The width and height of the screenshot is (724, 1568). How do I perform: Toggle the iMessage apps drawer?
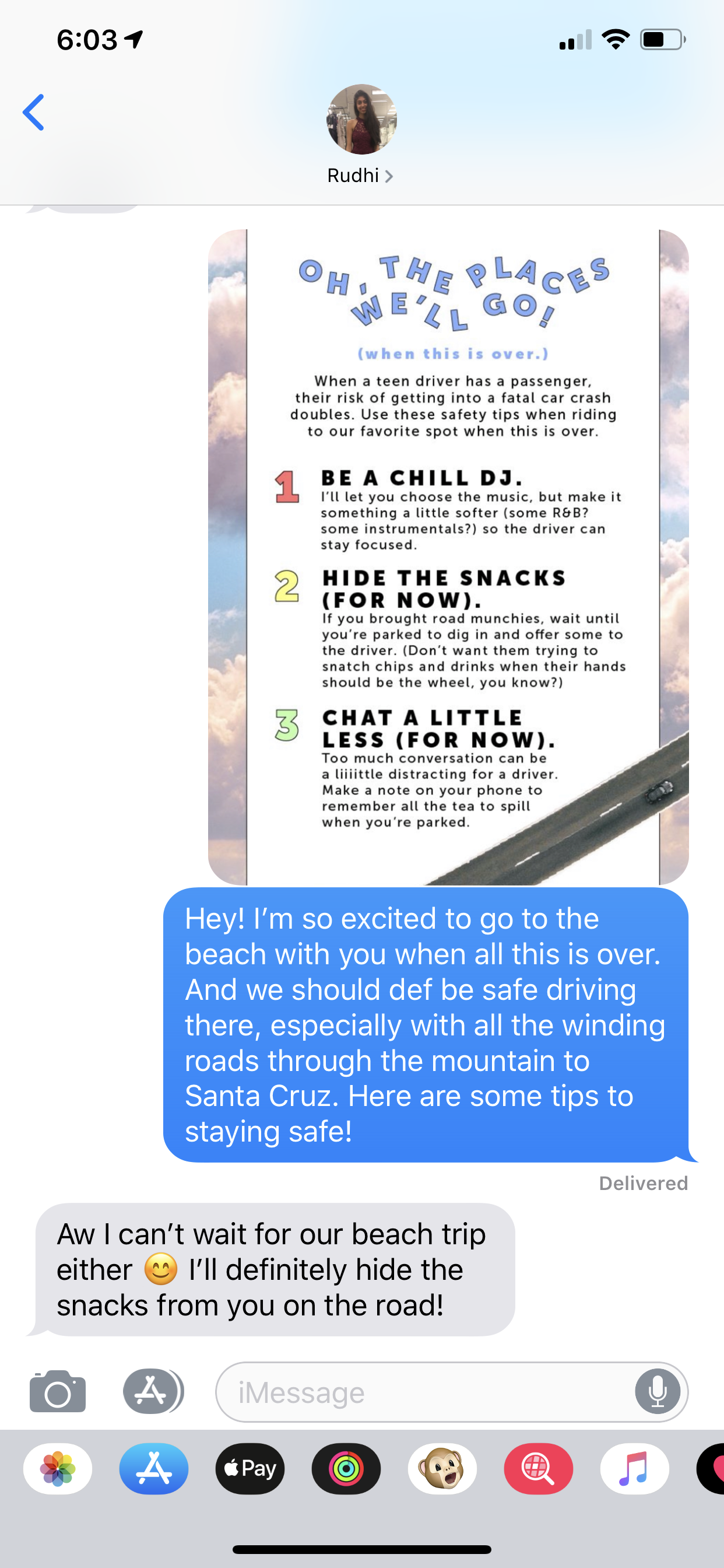(152, 1391)
